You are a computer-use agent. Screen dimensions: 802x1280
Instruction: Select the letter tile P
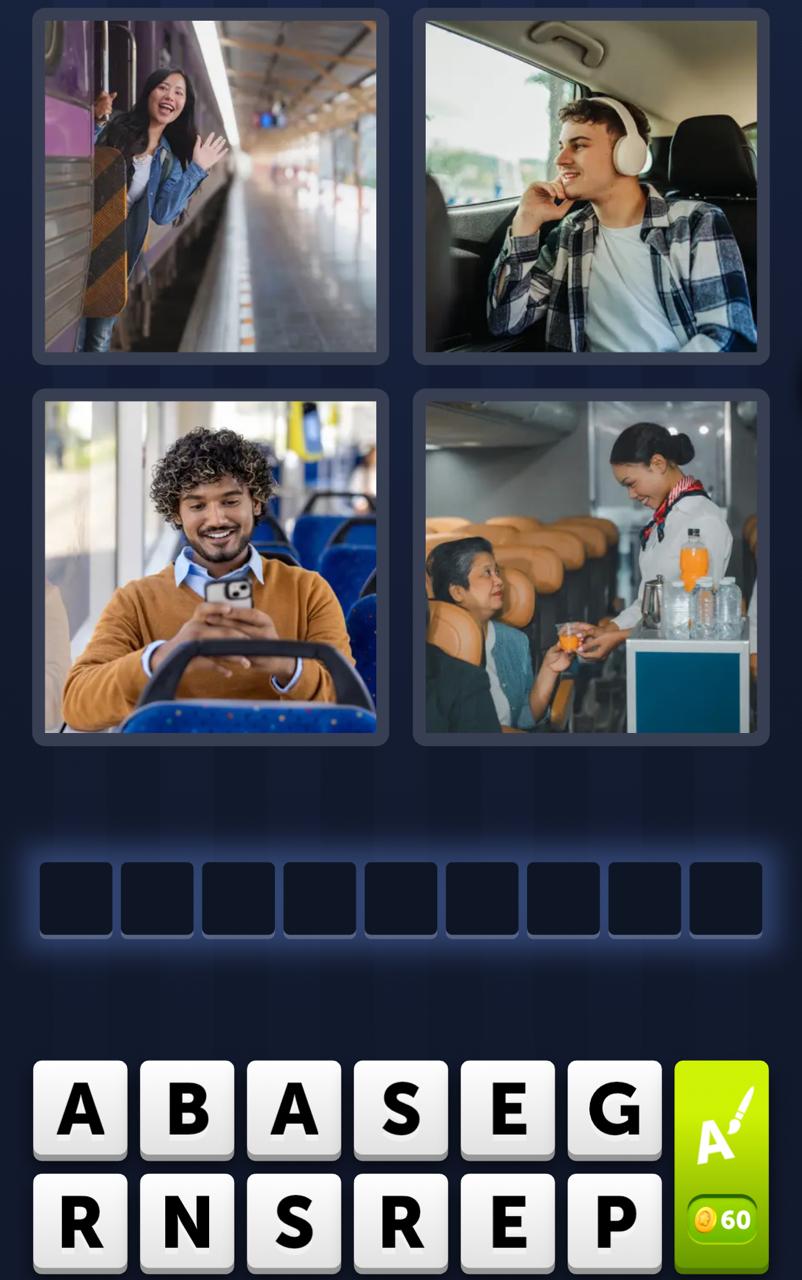click(614, 1220)
